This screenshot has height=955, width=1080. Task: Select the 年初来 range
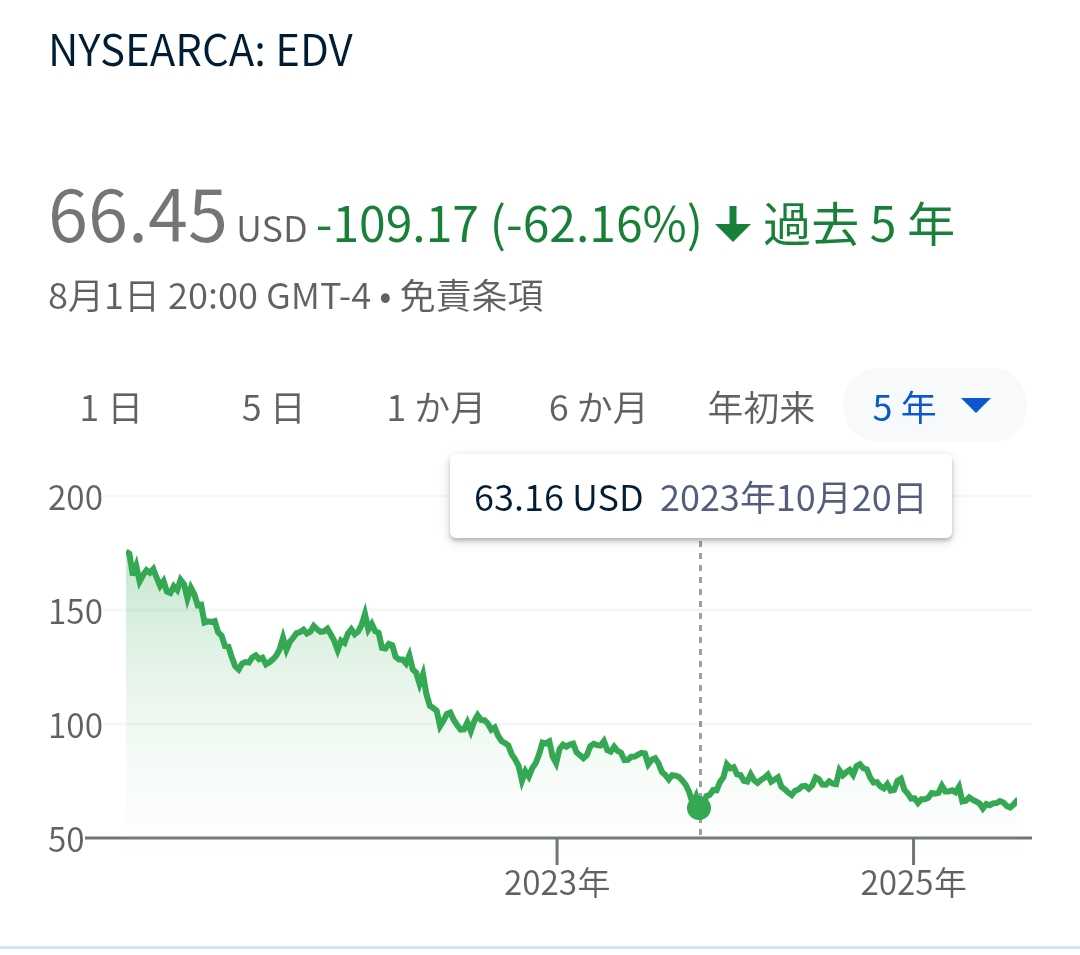761,407
